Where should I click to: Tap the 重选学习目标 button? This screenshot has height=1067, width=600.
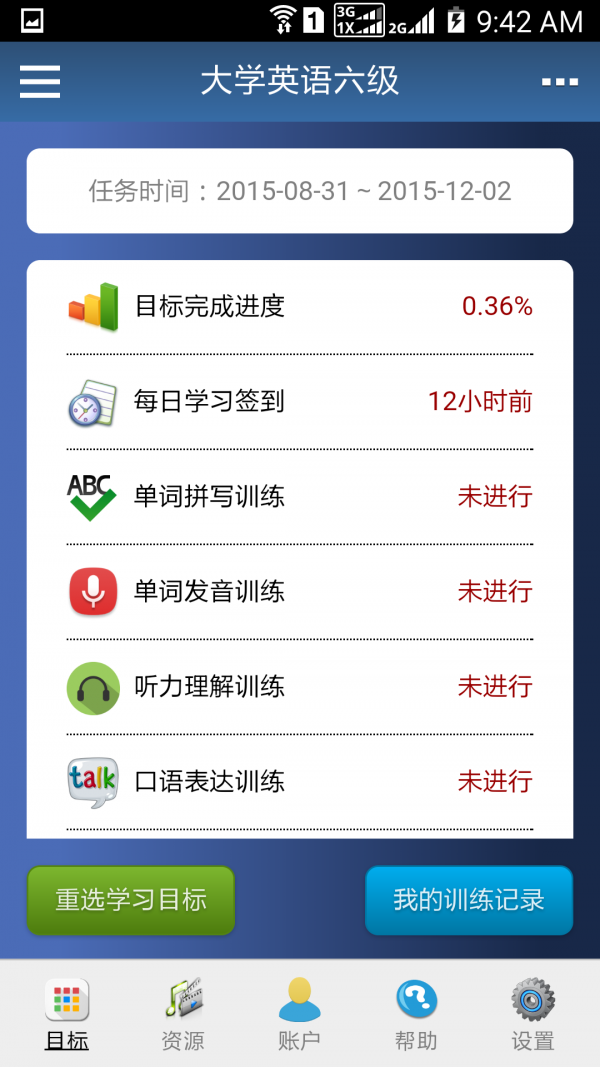(x=131, y=900)
